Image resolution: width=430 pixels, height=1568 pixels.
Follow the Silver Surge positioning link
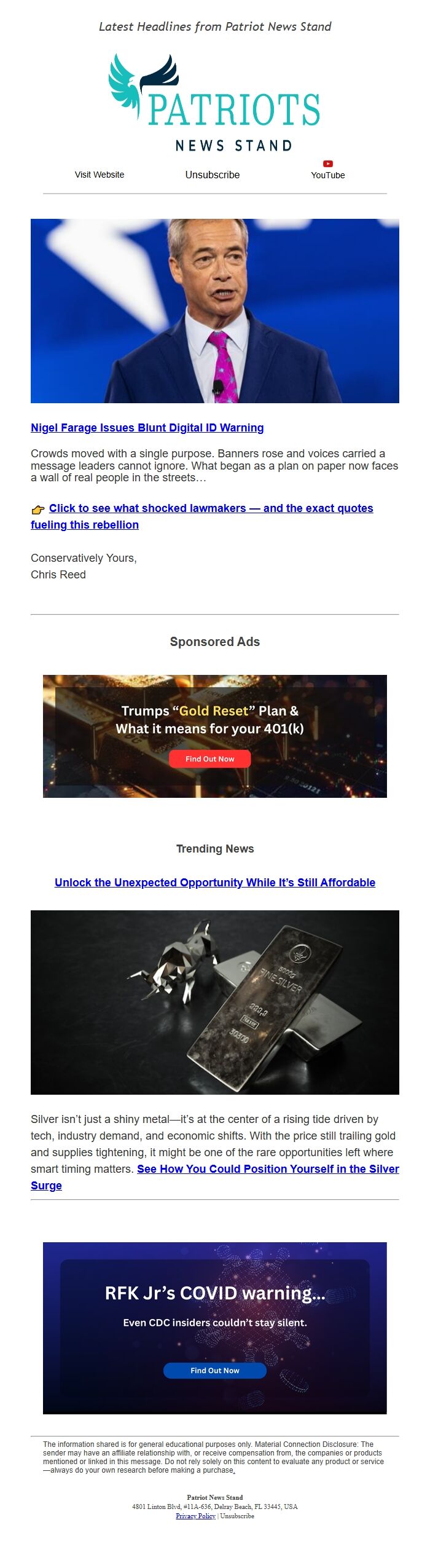coord(215,1177)
